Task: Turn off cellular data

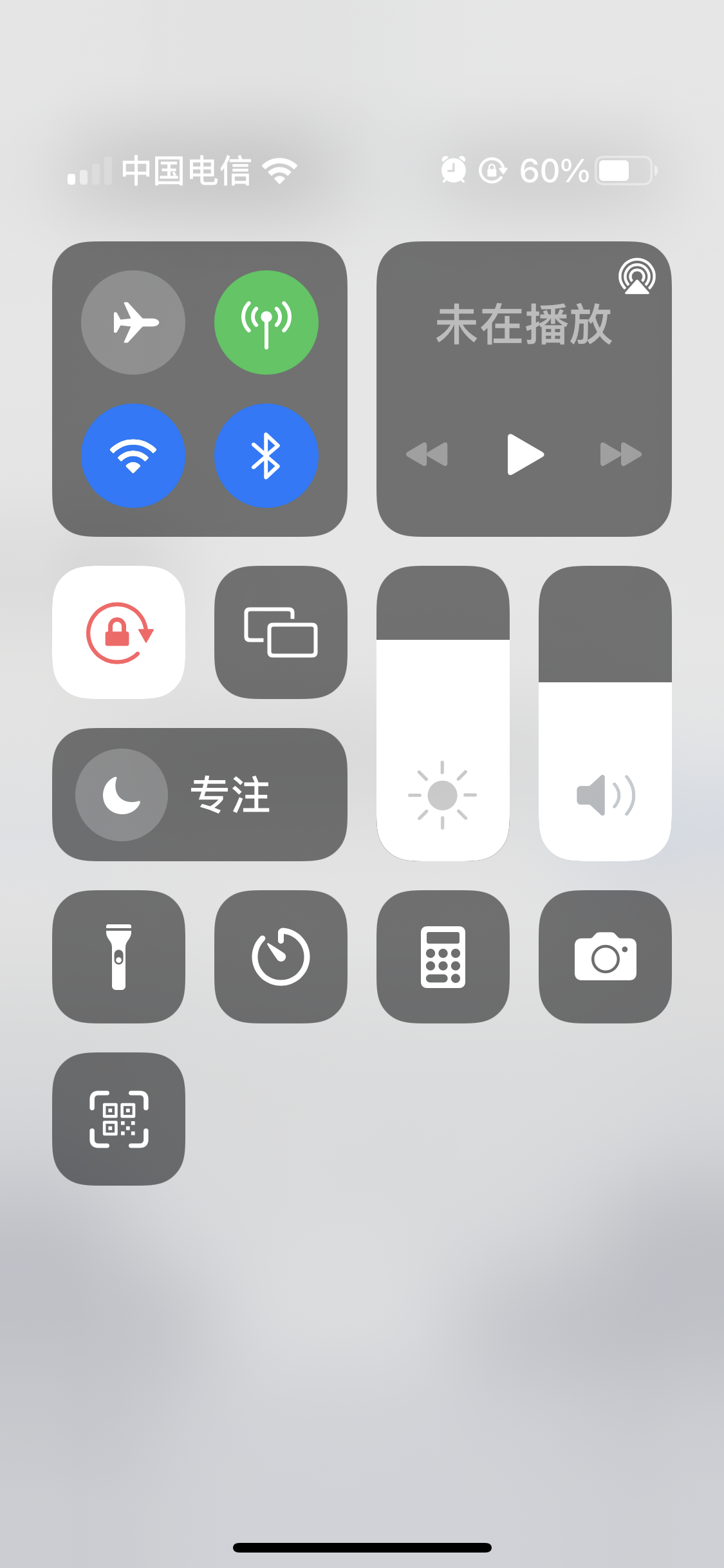Action: point(266,322)
